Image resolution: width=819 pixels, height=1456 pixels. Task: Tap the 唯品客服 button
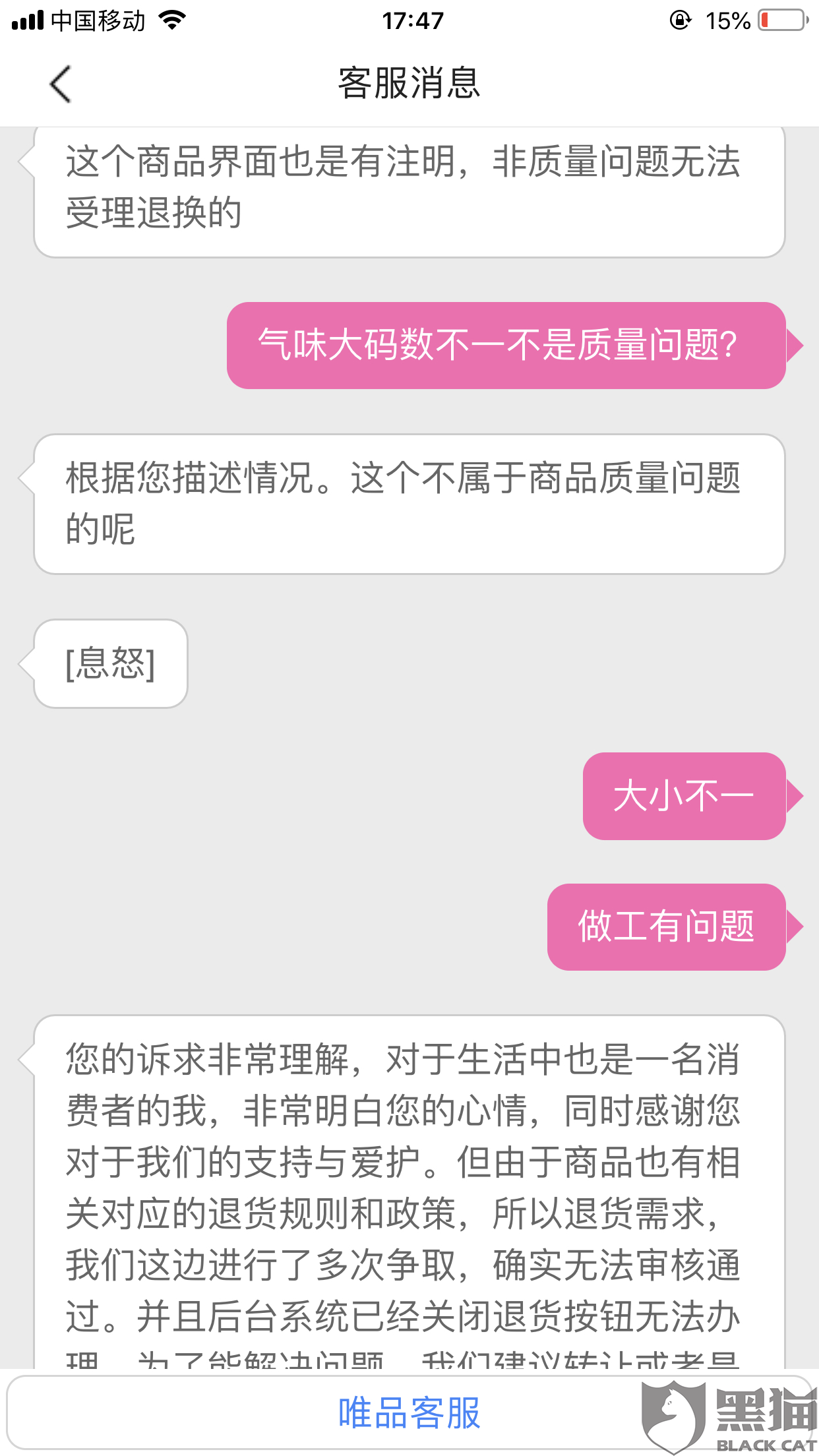(x=409, y=1412)
